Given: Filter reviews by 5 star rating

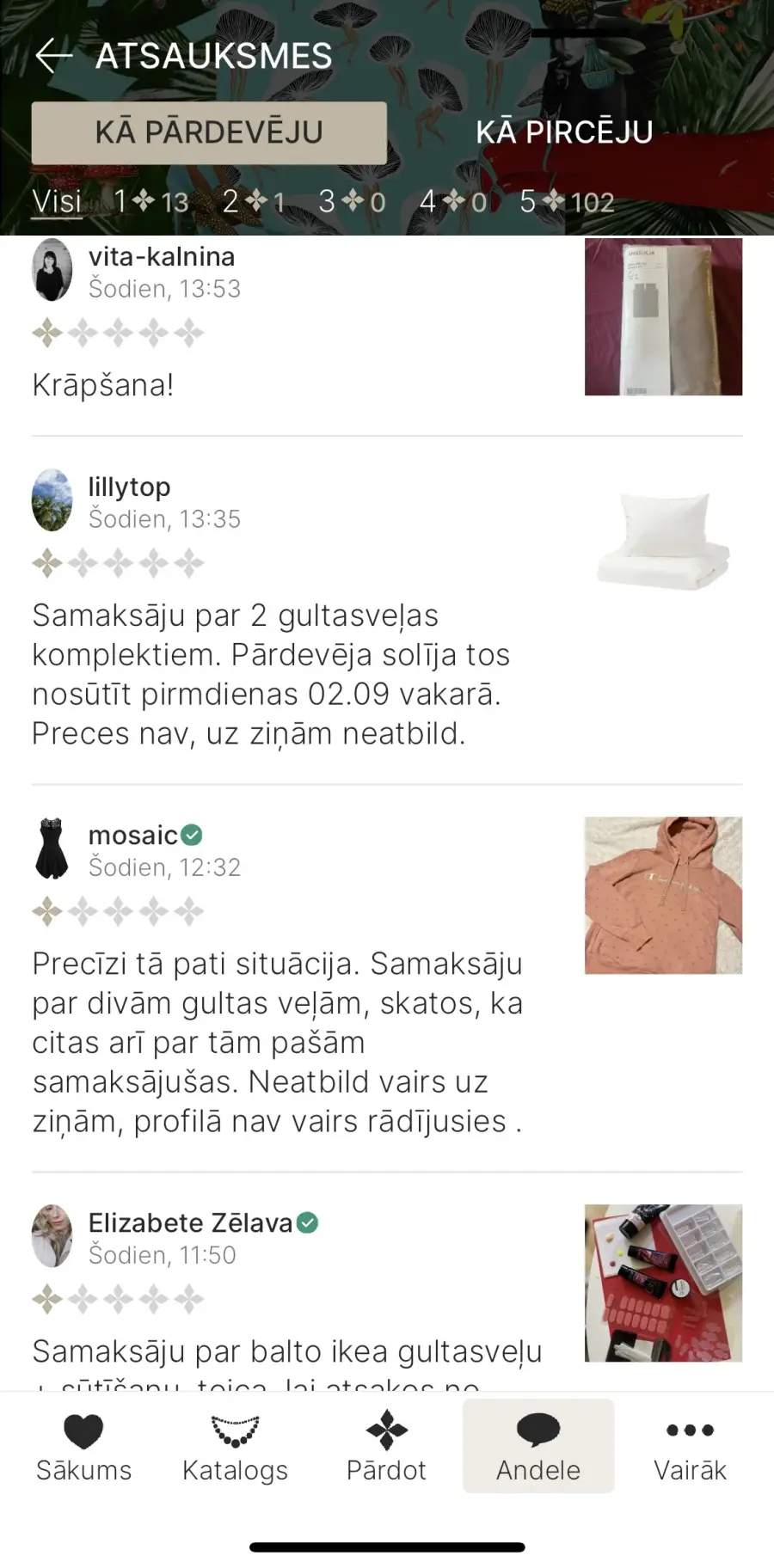Looking at the screenshot, I should [x=567, y=202].
